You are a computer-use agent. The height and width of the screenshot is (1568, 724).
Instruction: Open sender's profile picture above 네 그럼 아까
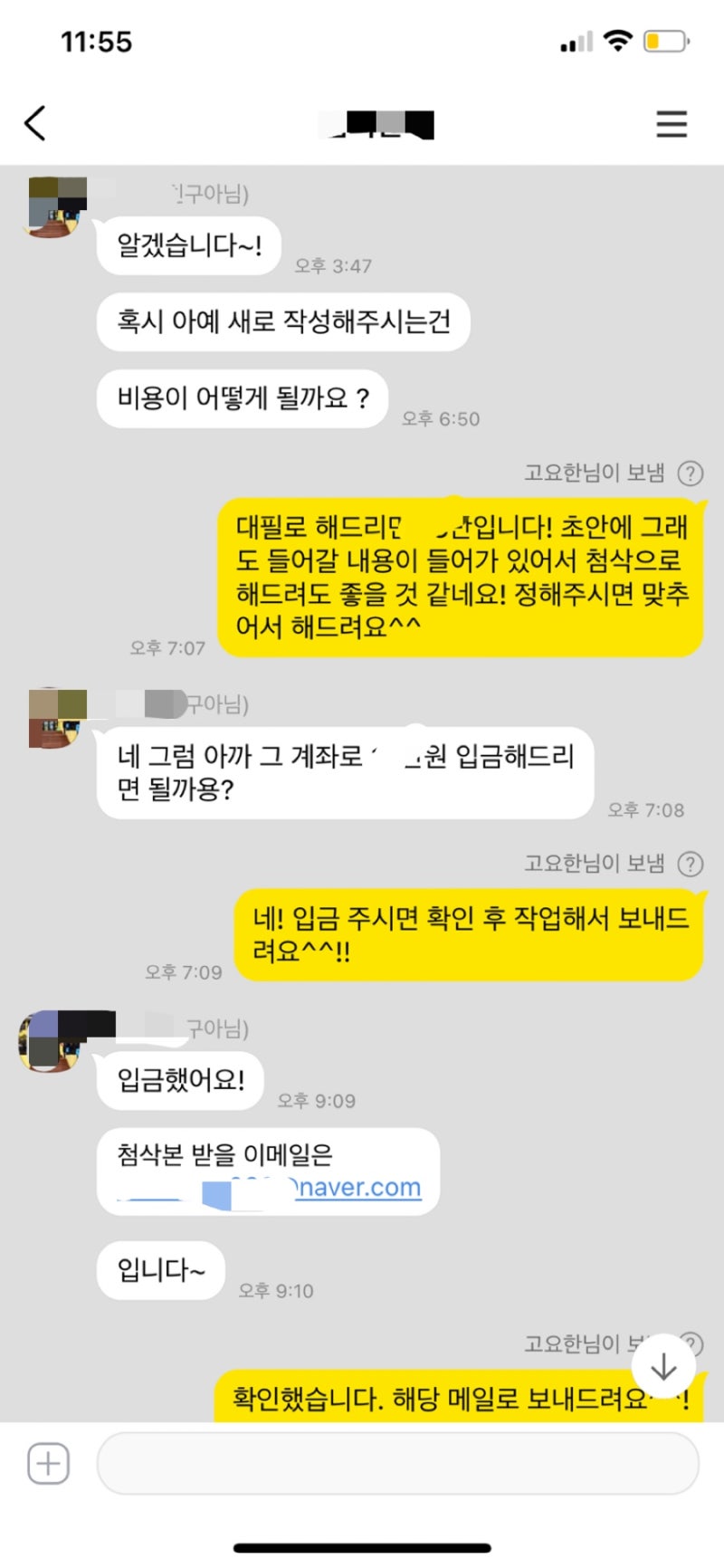(56, 719)
